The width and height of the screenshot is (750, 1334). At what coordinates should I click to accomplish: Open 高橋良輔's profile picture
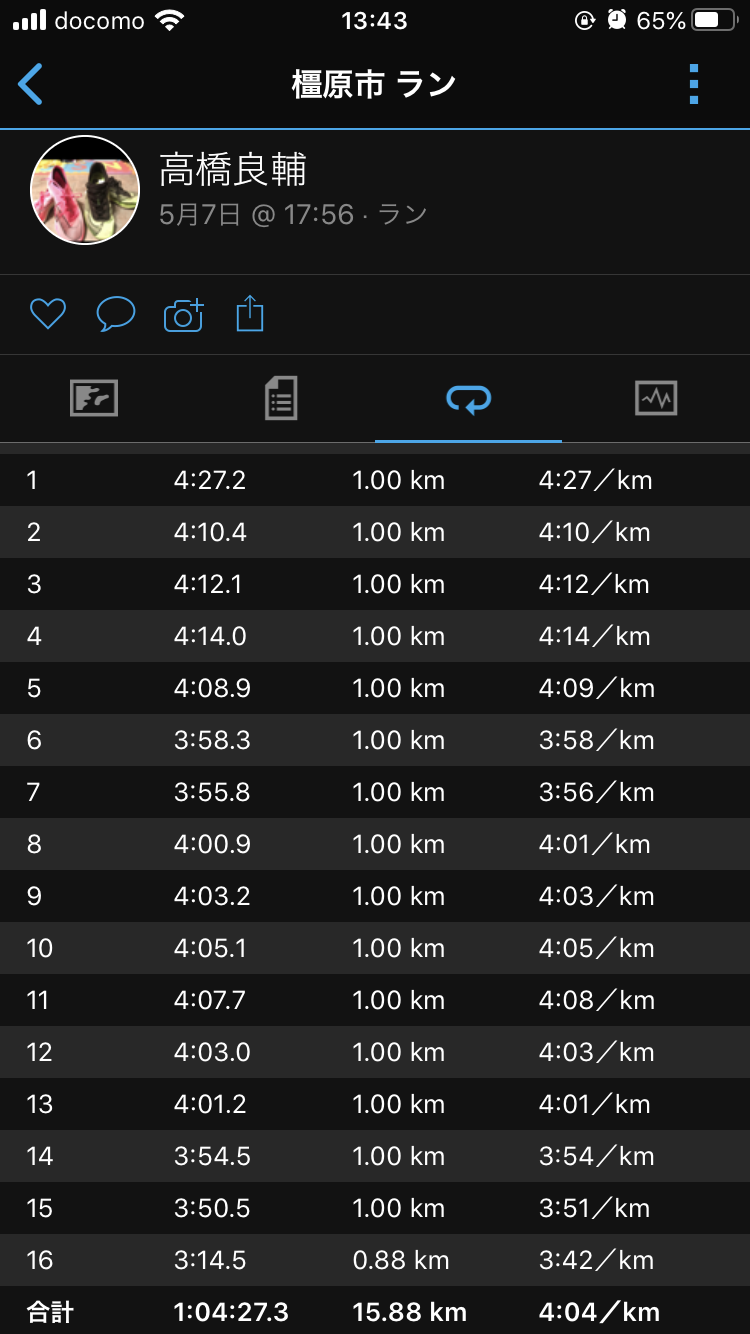point(85,190)
